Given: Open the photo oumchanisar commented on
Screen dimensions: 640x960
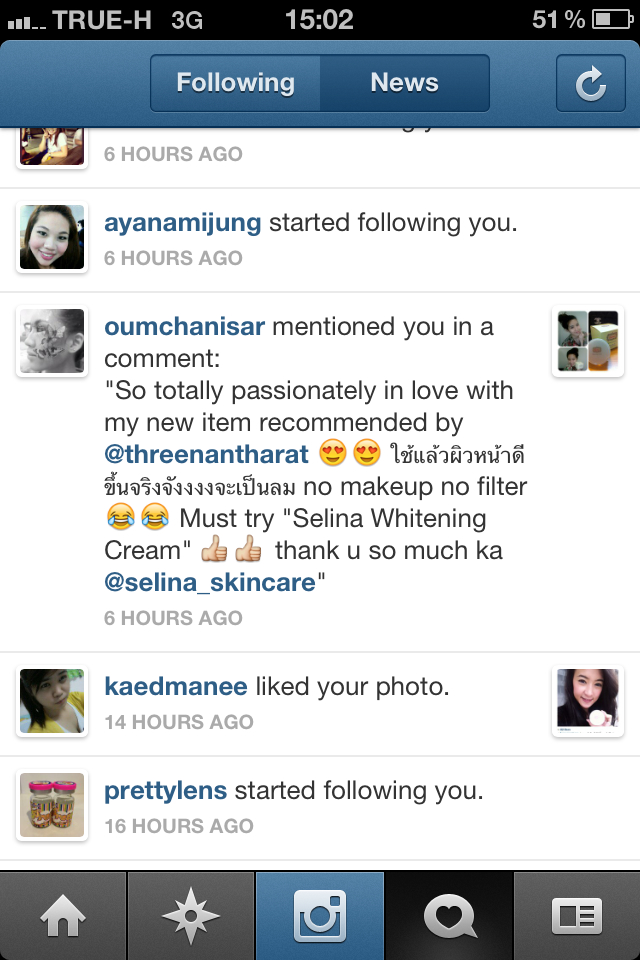Looking at the screenshot, I should [x=587, y=342].
